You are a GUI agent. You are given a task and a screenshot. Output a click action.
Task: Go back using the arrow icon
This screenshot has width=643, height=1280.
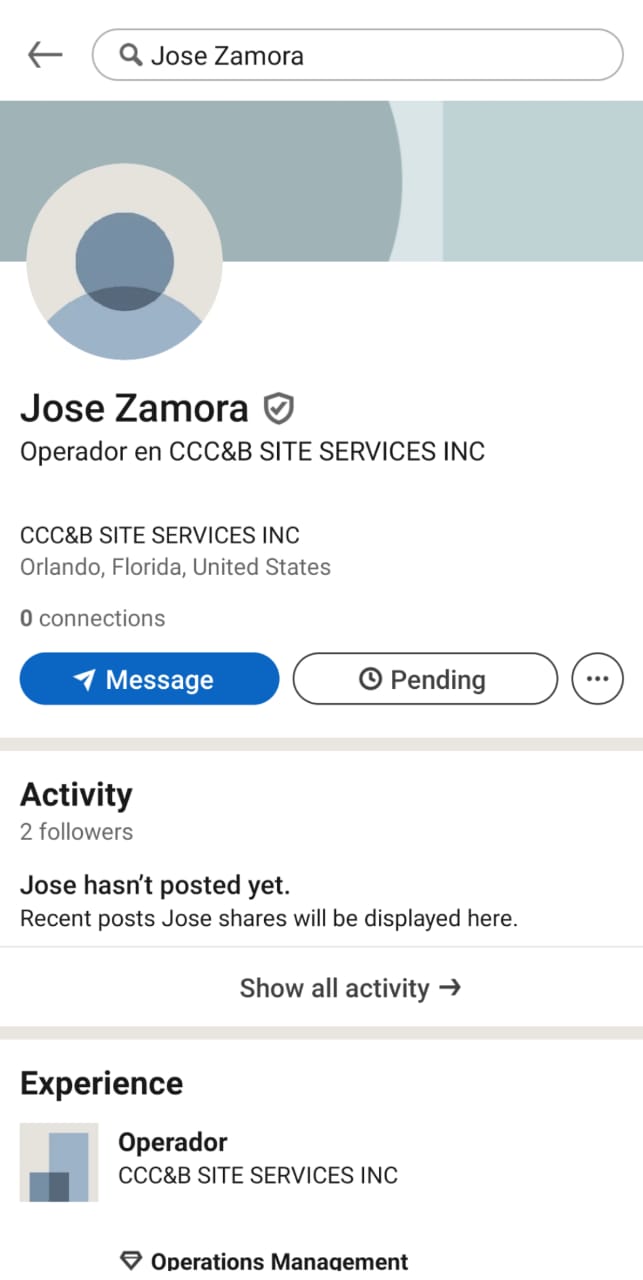pyautogui.click(x=45, y=55)
